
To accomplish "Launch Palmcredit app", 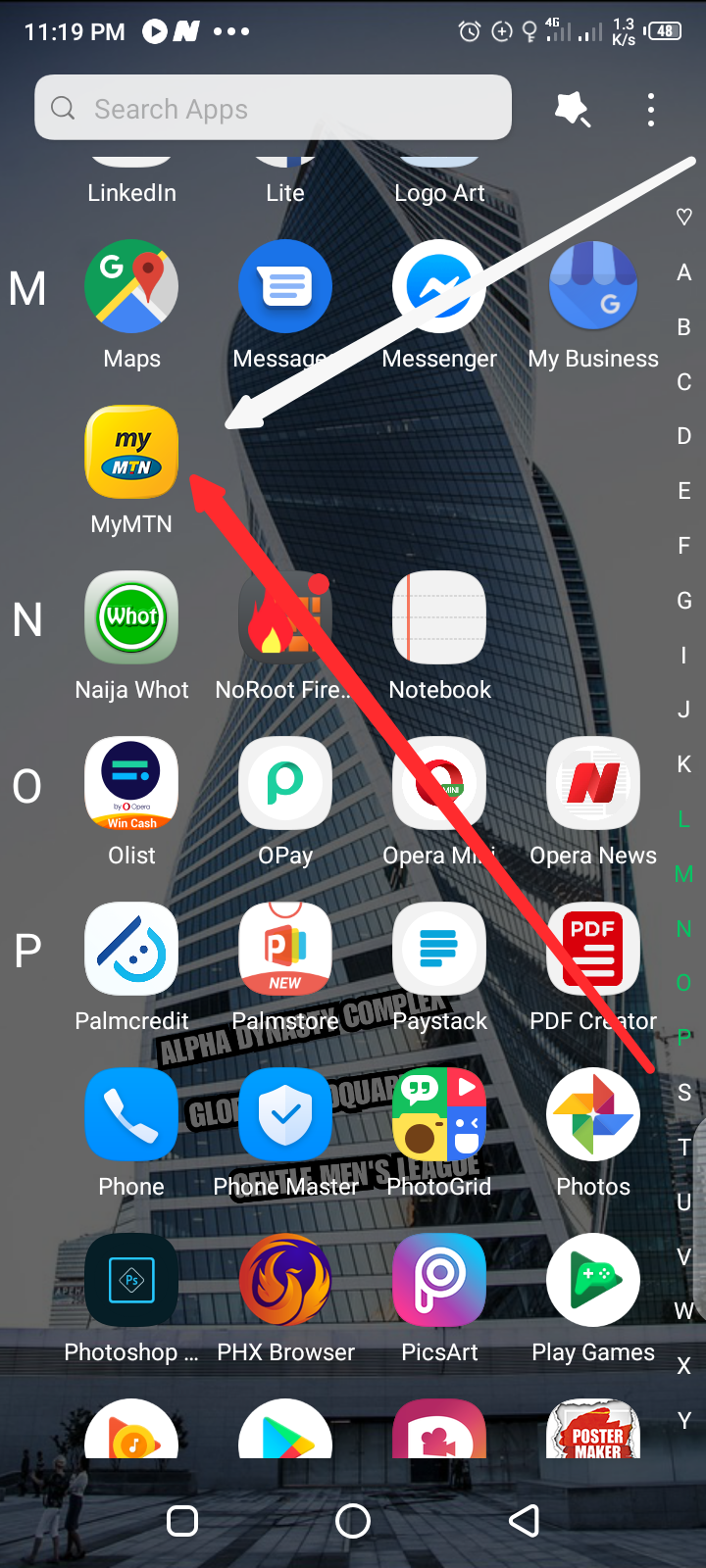I will tap(131, 950).
